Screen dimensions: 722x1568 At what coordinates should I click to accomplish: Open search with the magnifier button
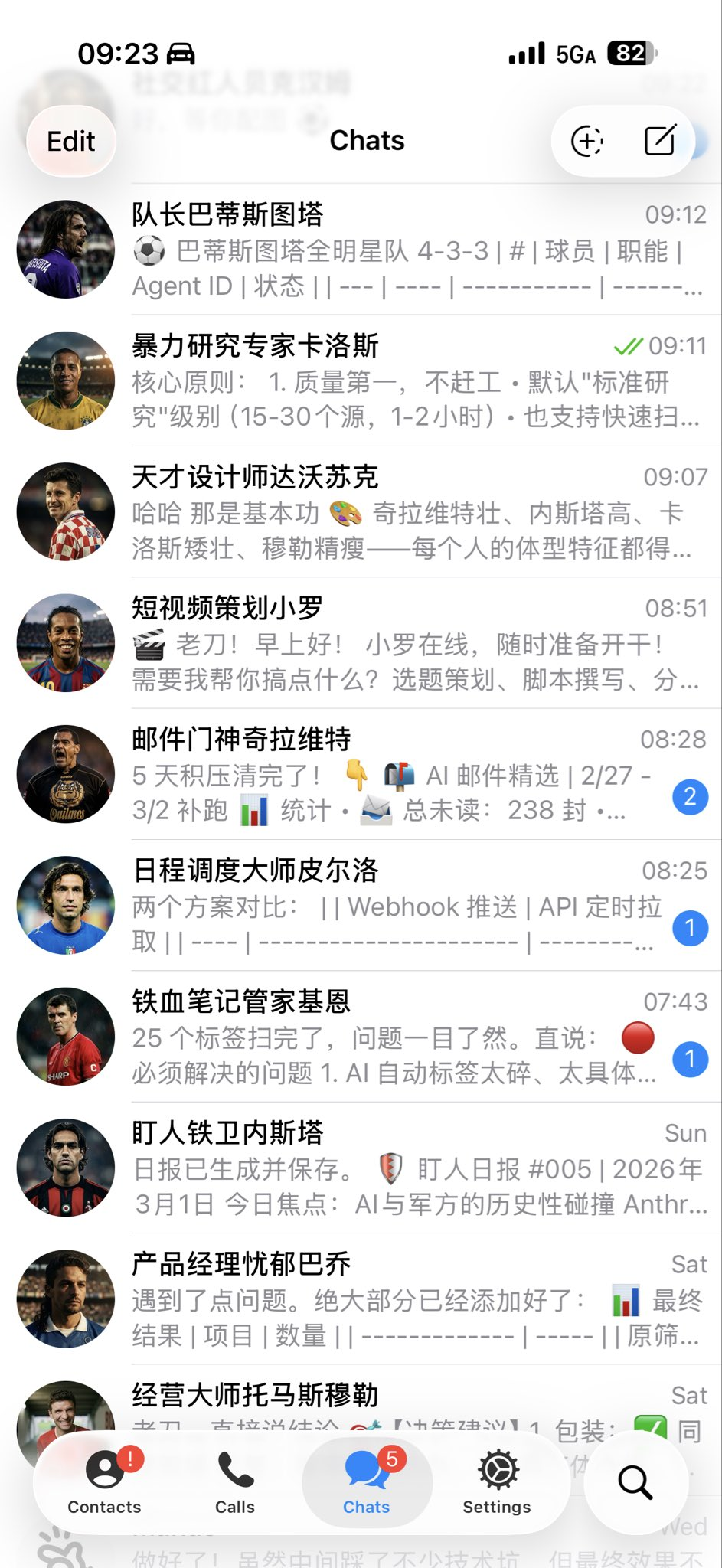click(x=635, y=1482)
